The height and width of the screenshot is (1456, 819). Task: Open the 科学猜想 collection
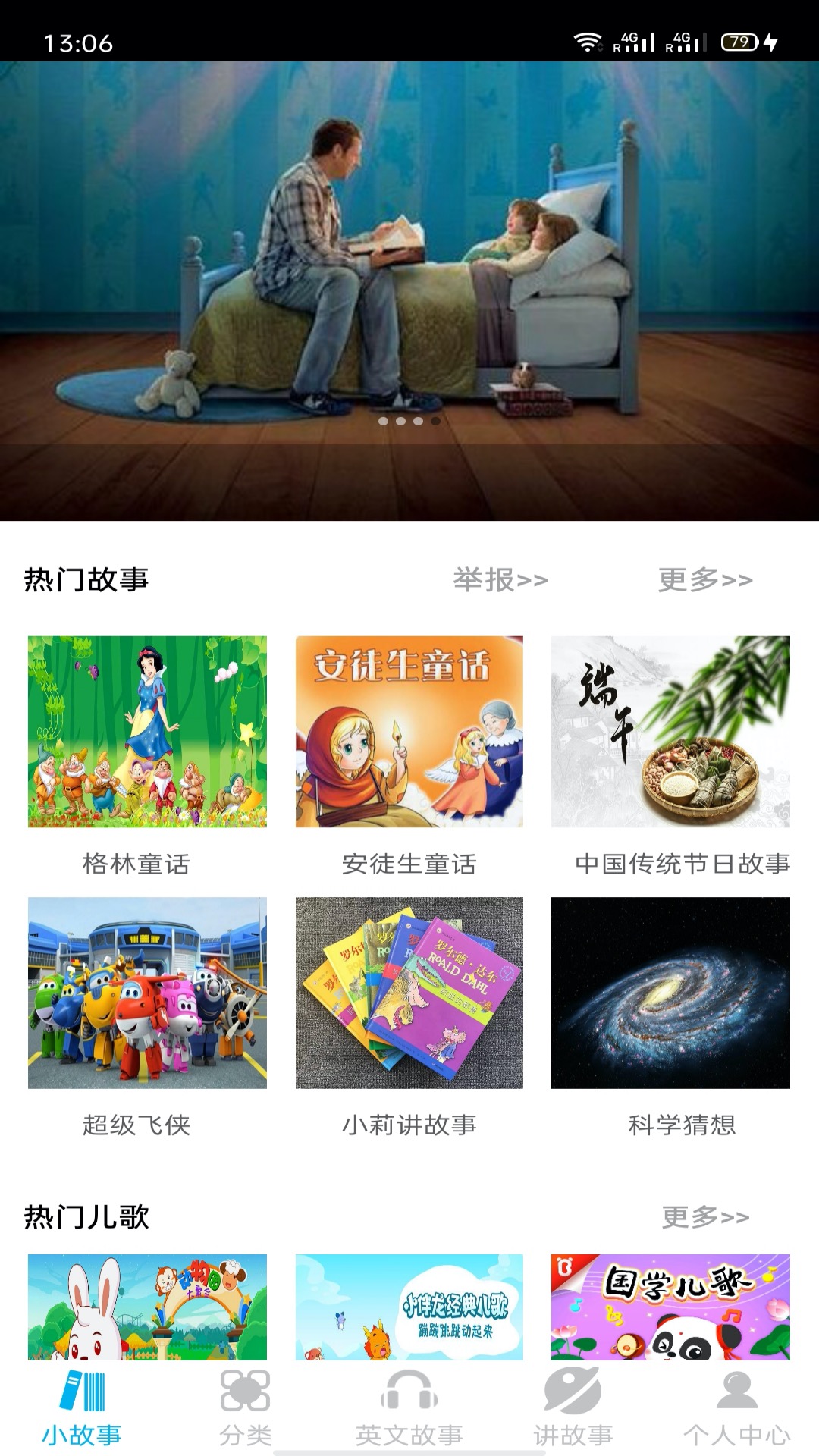pyautogui.click(x=670, y=993)
